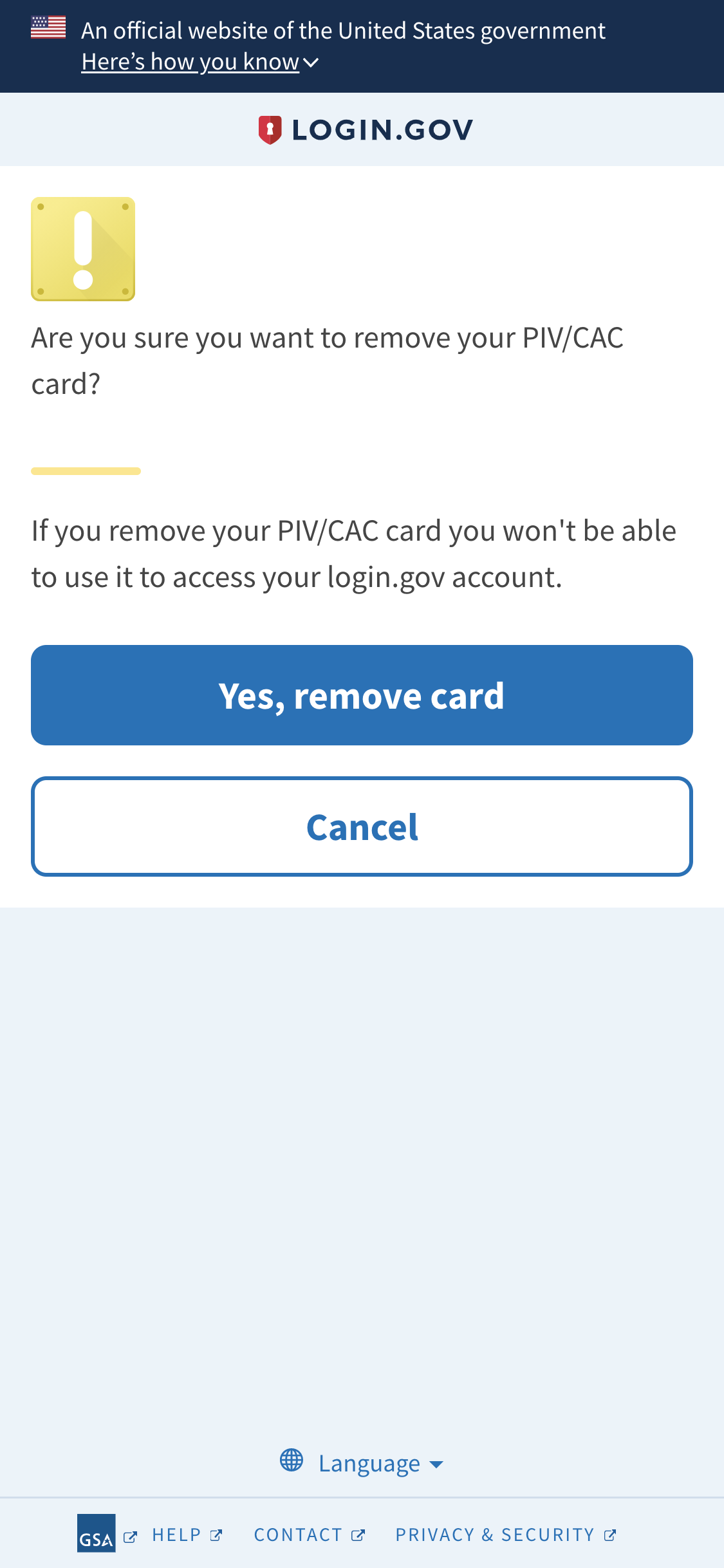Expand "Here's how you know" banner
Image resolution: width=724 pixels, height=1568 pixels.
pos(200,62)
